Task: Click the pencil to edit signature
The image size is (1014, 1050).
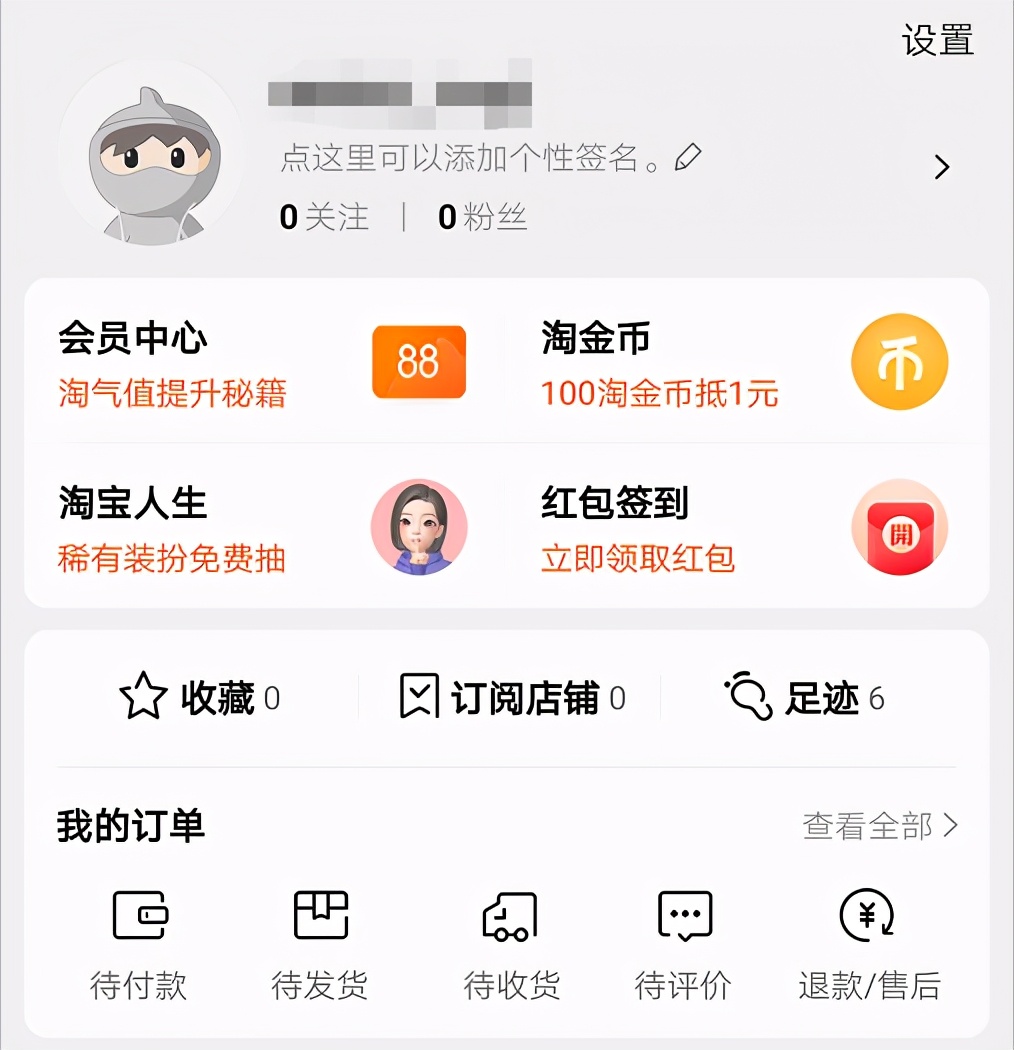Action: (x=688, y=158)
